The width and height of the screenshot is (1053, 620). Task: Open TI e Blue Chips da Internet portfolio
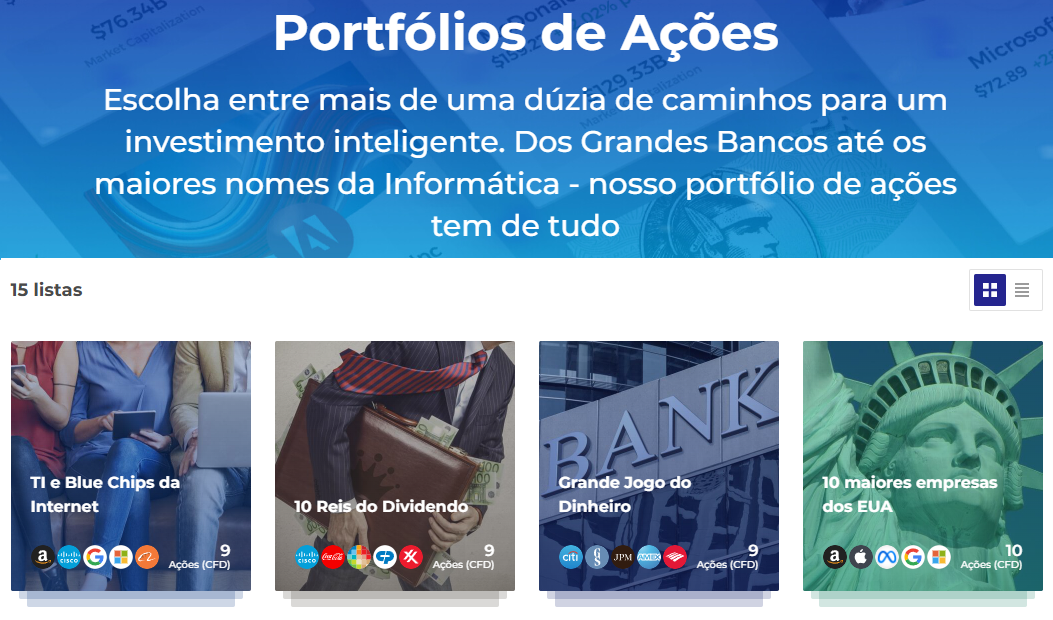tap(131, 466)
